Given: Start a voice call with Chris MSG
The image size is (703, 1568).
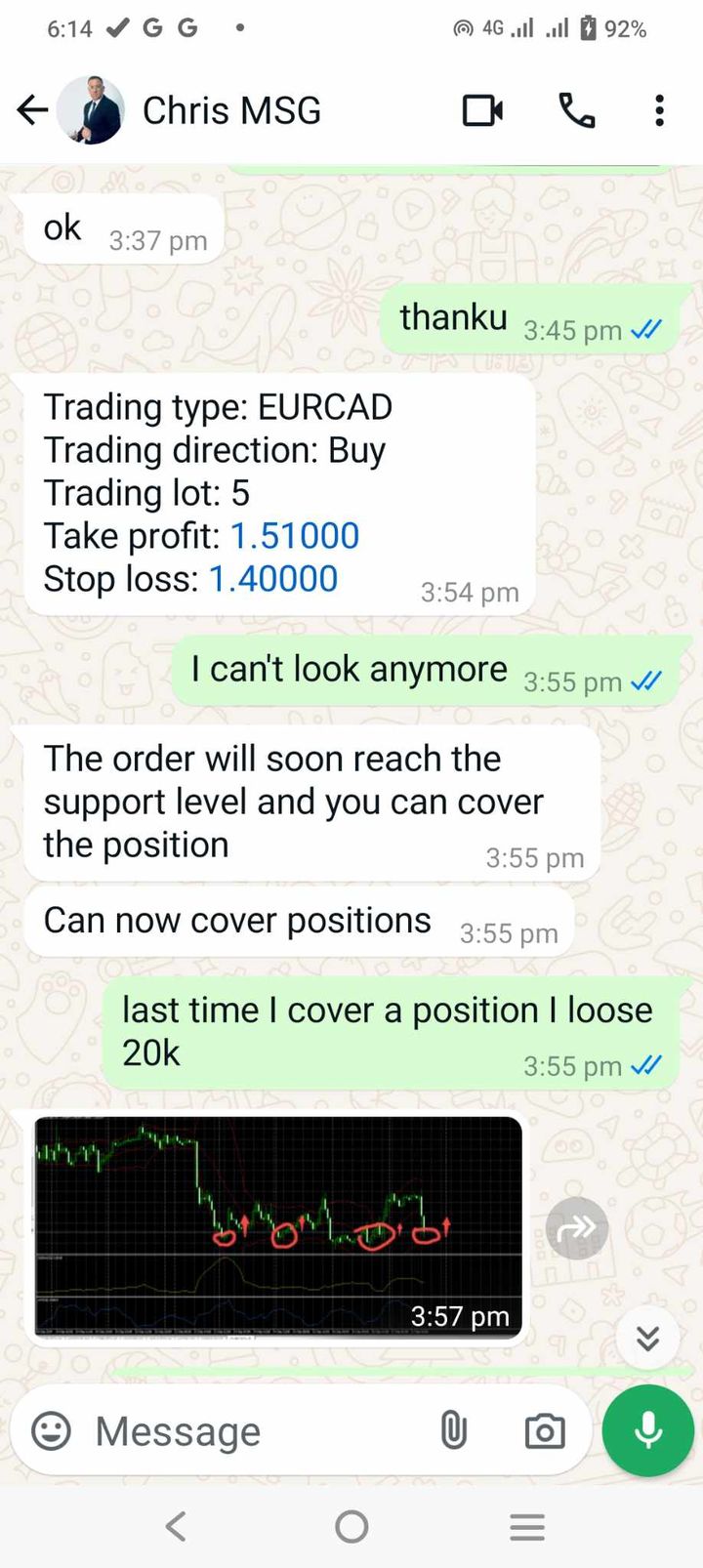Looking at the screenshot, I should pos(576,110).
